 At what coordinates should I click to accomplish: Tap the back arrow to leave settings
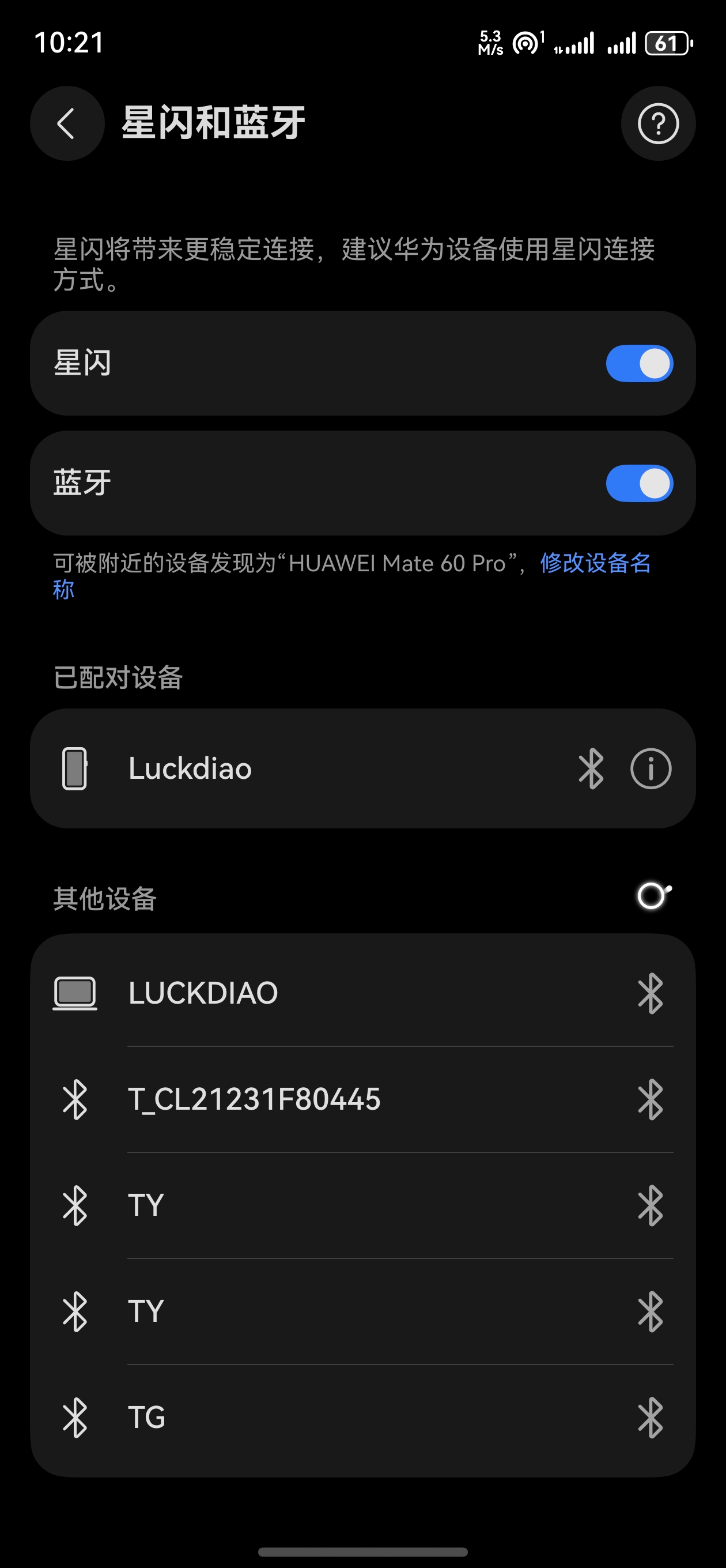[67, 122]
